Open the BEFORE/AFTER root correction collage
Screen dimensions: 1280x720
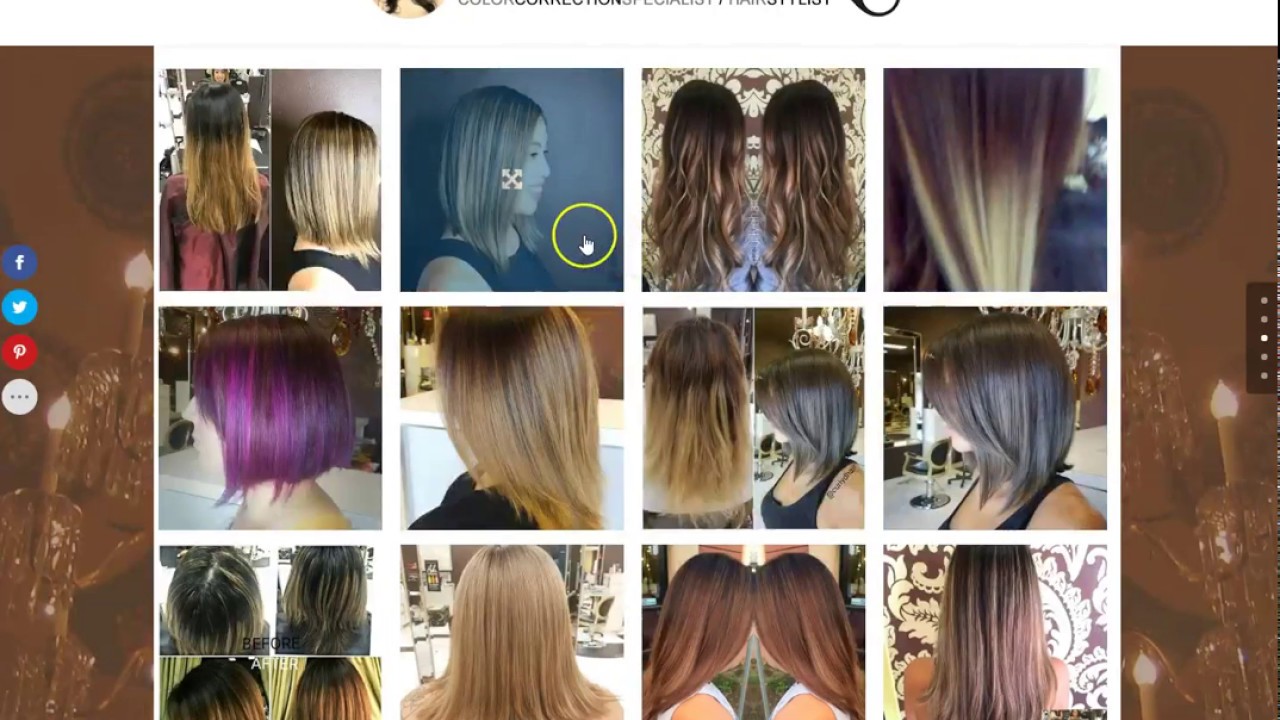click(x=270, y=632)
